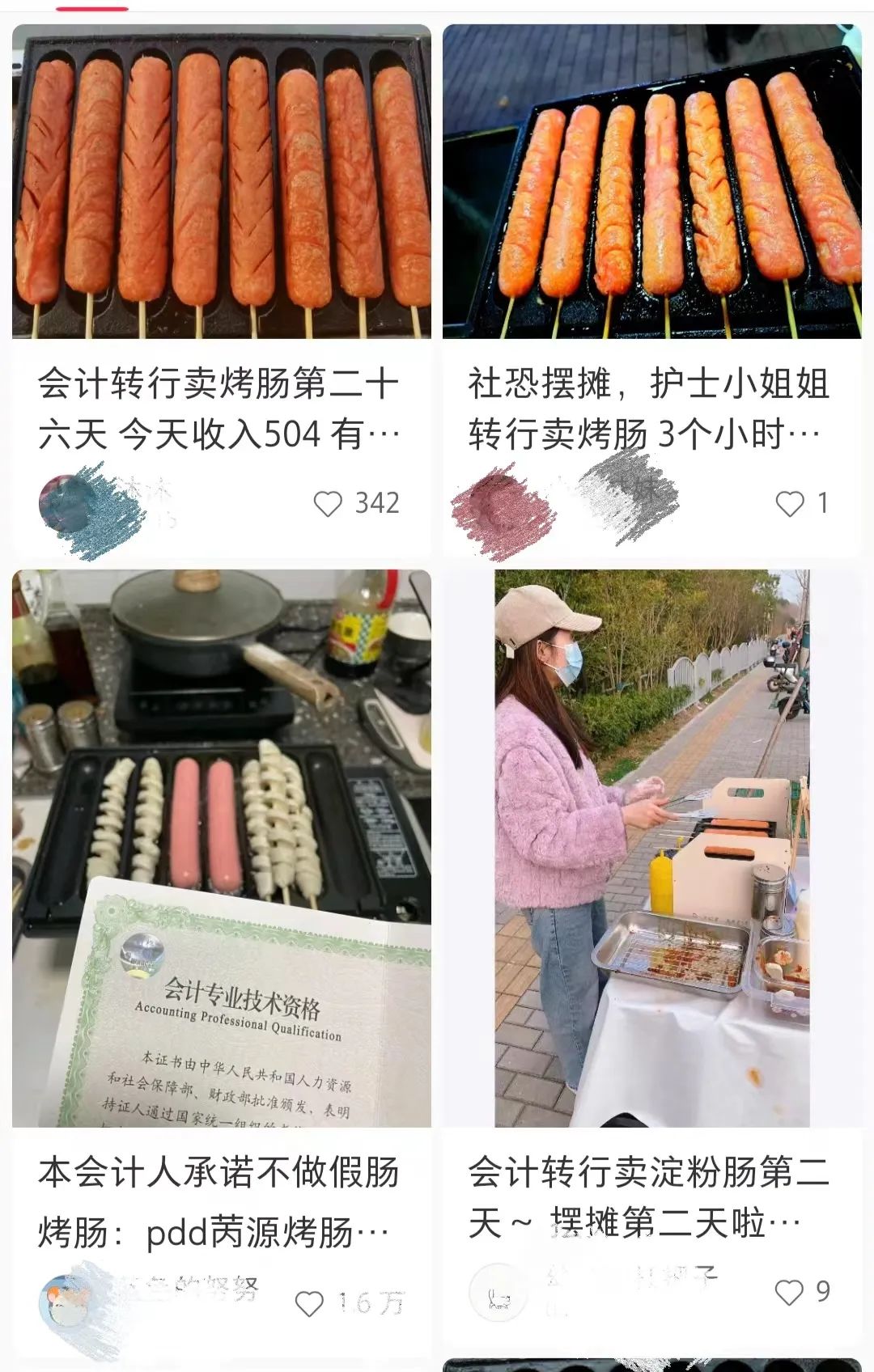The height and width of the screenshot is (1372, 874).
Task: Open the post 会计转行卖烤肠第二十六天
Action: pos(220,408)
